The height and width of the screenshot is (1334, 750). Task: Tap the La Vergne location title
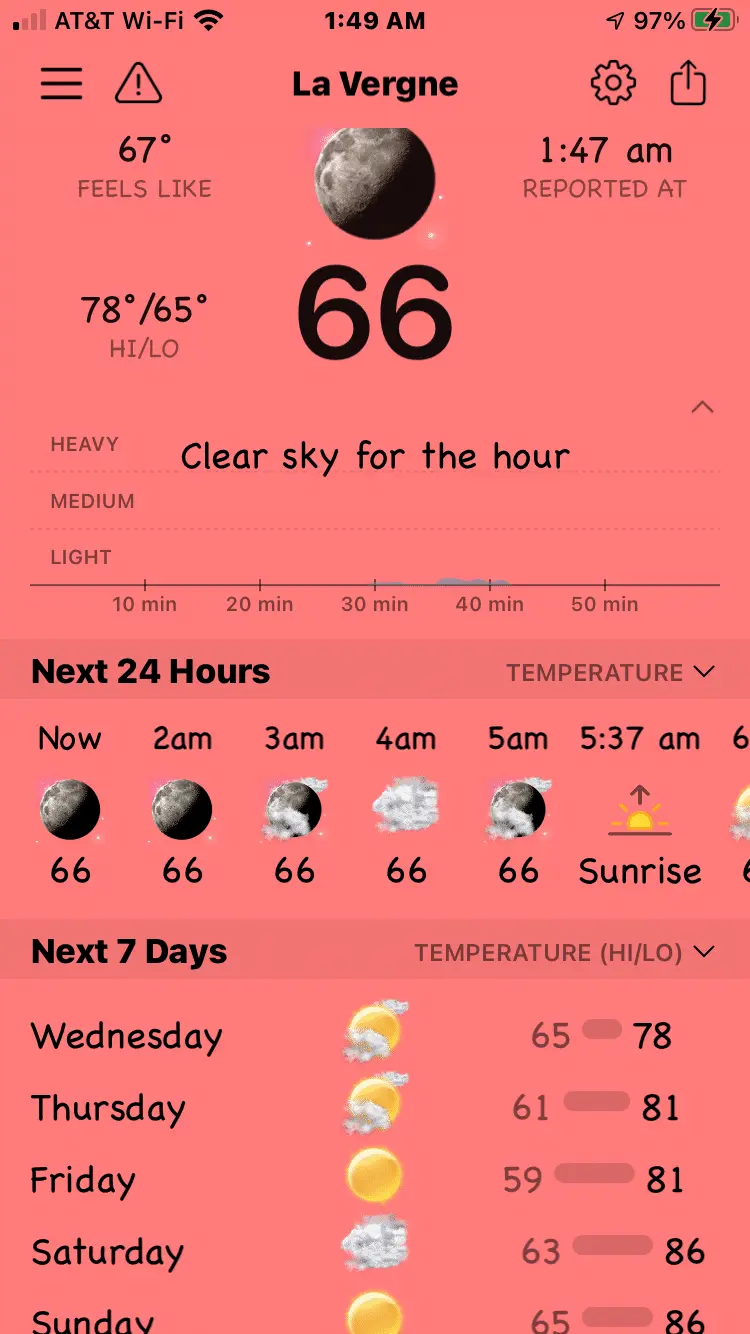375,85
